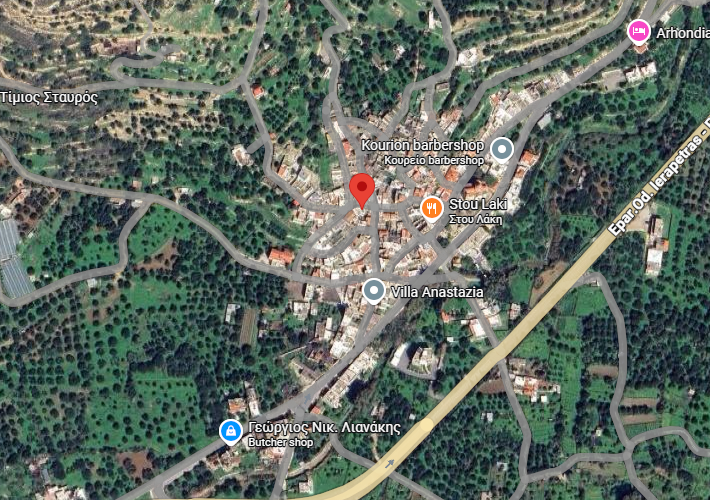Select the Stou Laki restaurant marker
This screenshot has height=500, width=710.
pos(432,208)
